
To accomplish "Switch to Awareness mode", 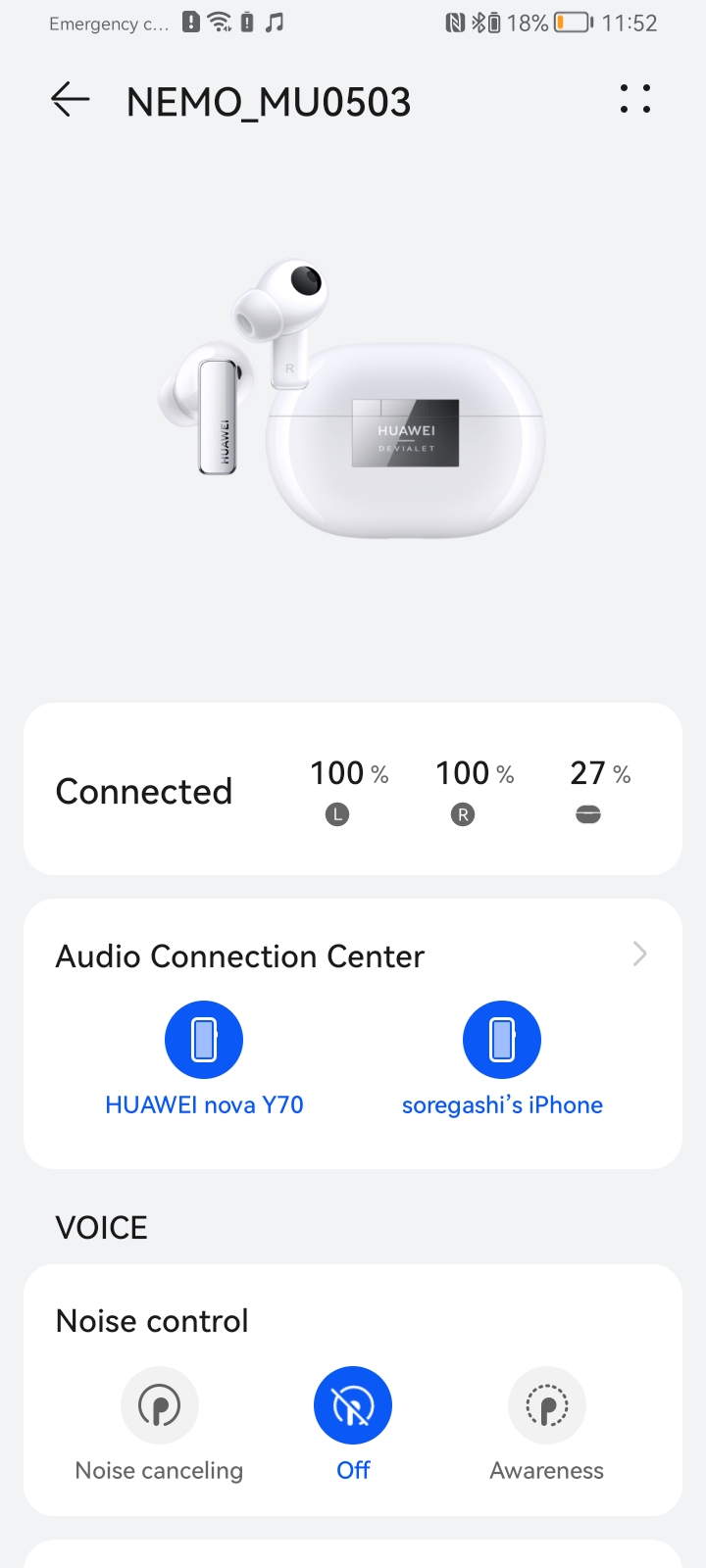I will pos(547,1406).
